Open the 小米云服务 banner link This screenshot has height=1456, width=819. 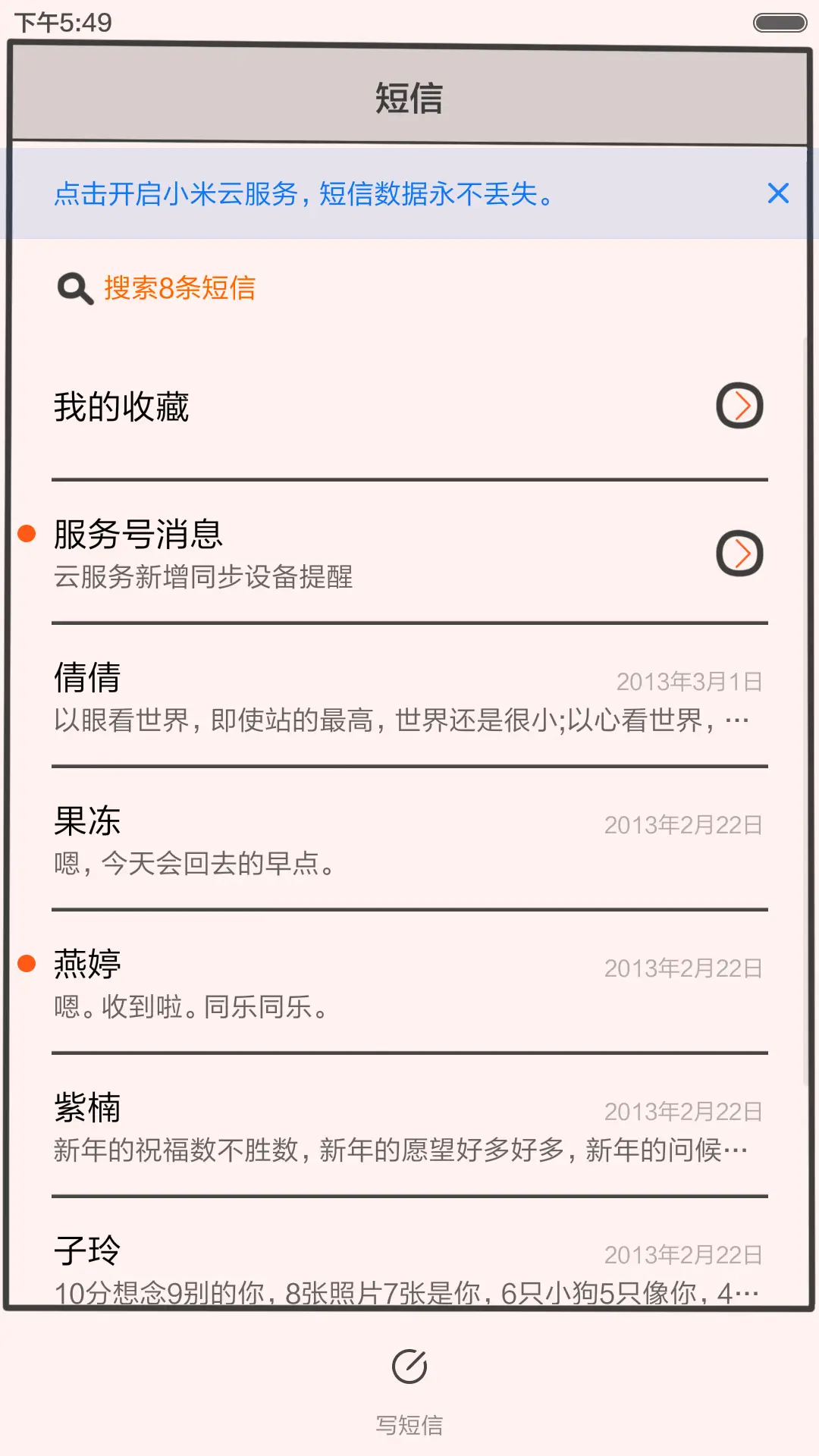click(303, 195)
